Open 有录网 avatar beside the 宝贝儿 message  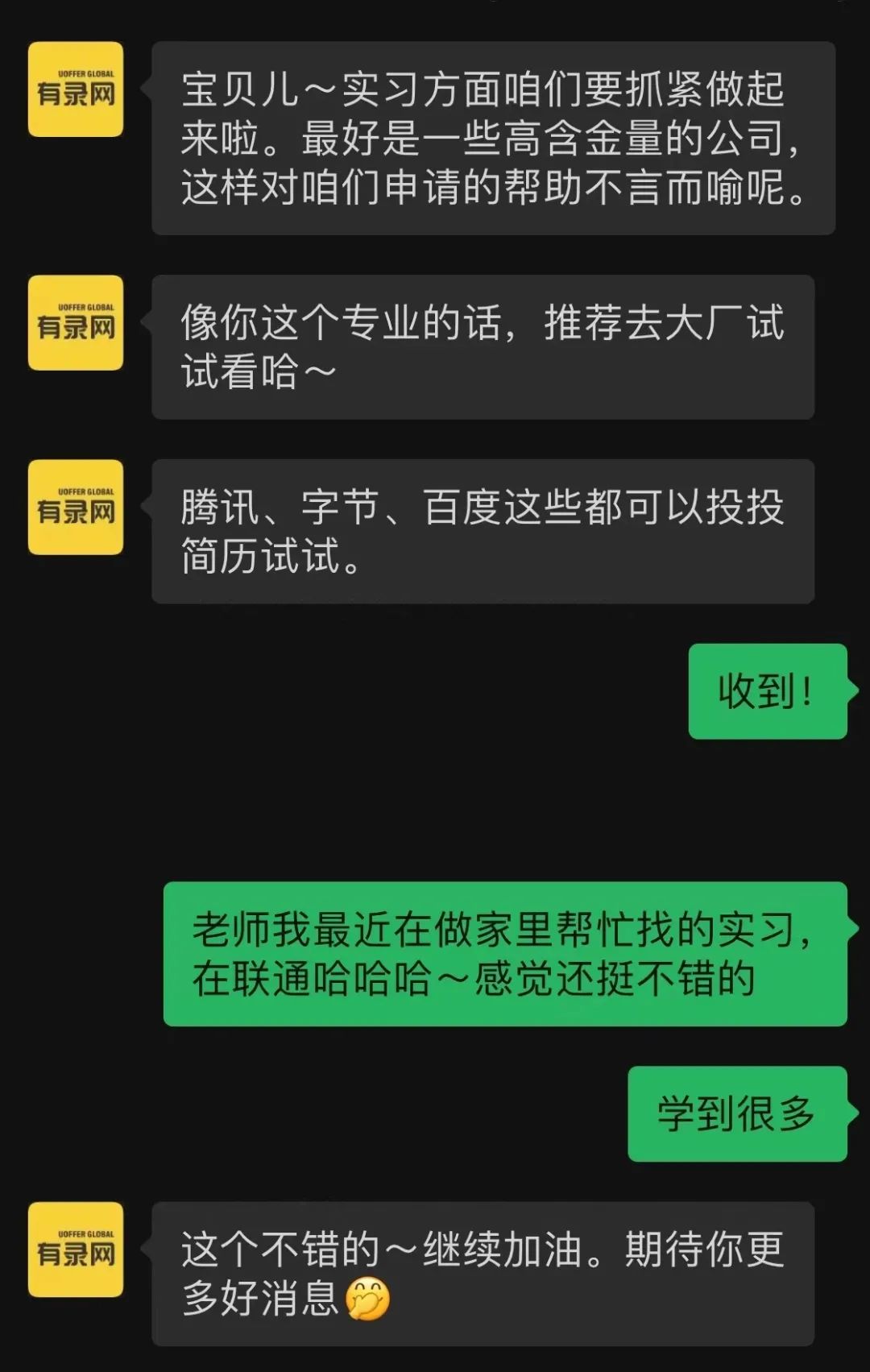pyautogui.click(x=76, y=89)
